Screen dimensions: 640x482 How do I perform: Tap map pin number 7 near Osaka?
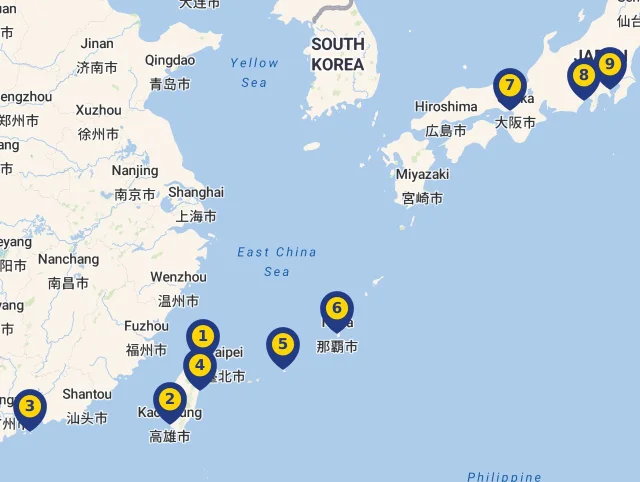click(510, 85)
